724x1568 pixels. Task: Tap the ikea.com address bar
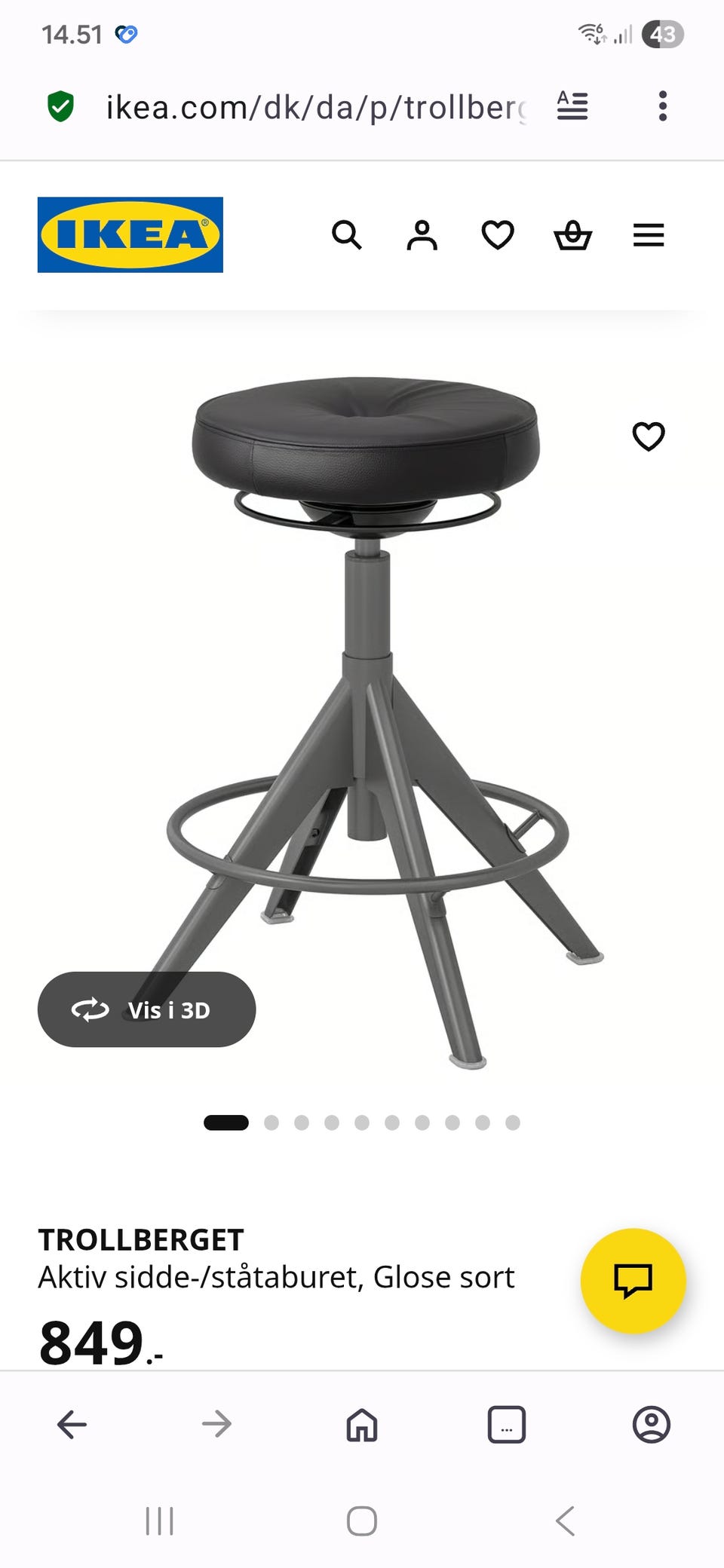[315, 107]
